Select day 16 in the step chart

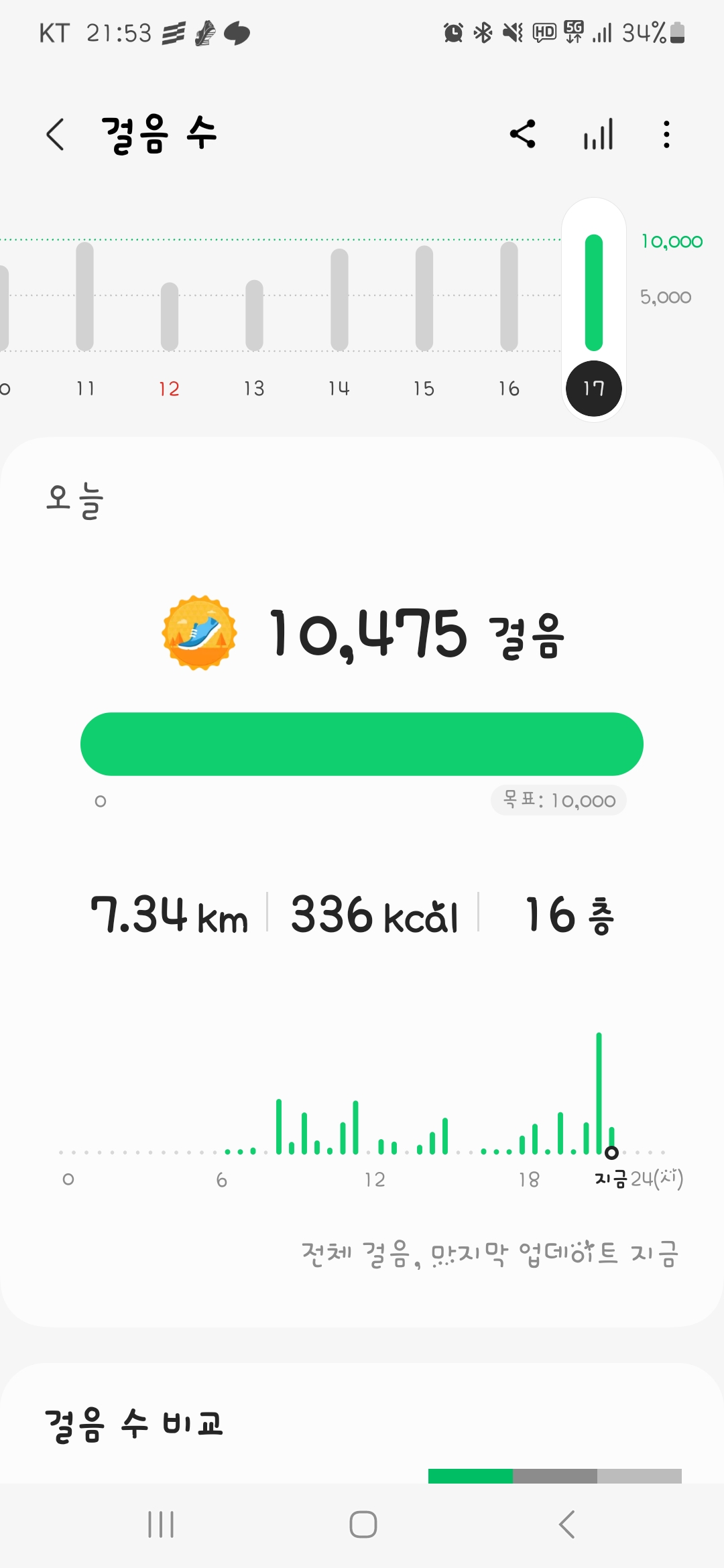pos(509,315)
